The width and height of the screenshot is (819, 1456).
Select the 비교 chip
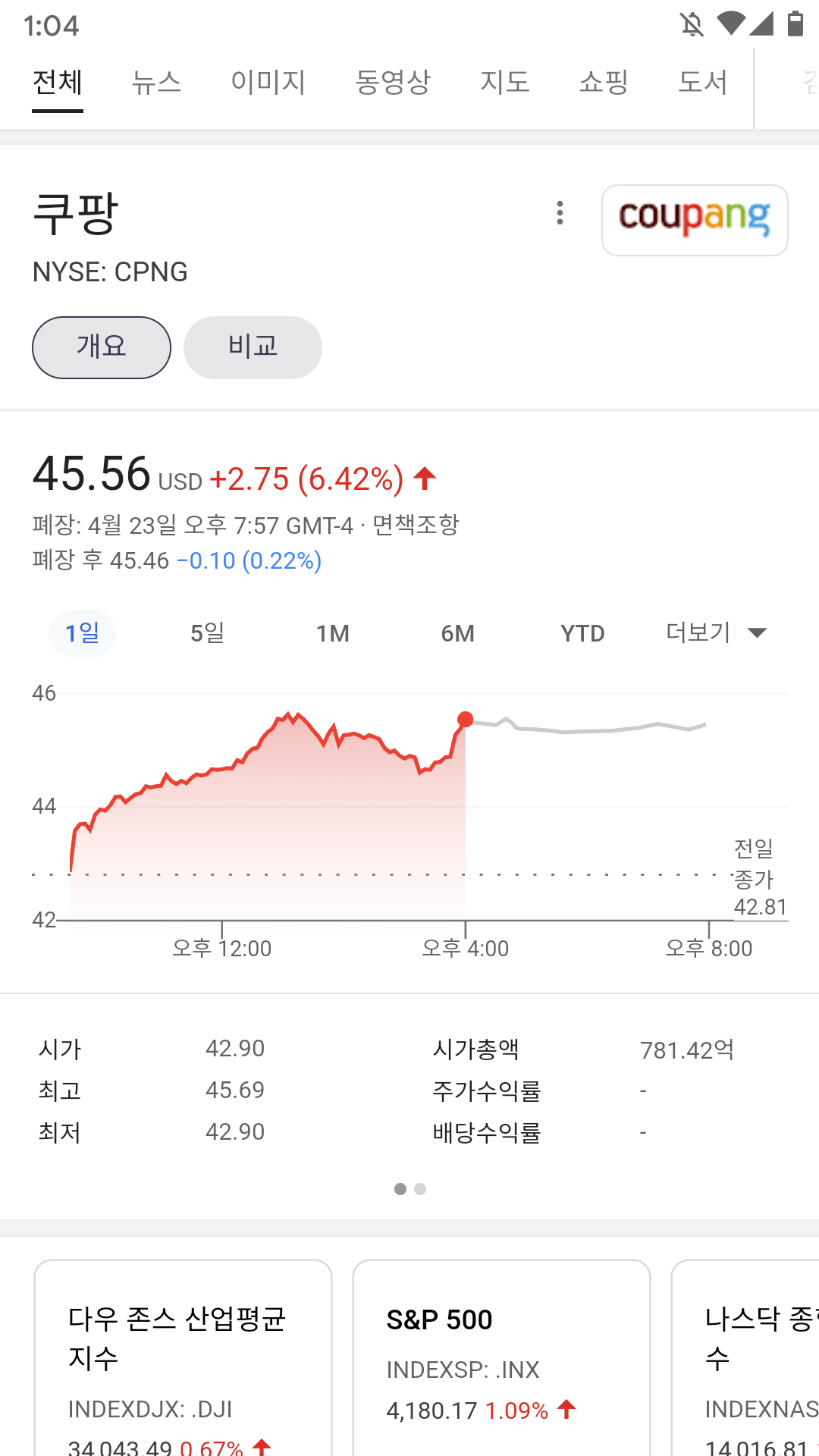point(253,347)
